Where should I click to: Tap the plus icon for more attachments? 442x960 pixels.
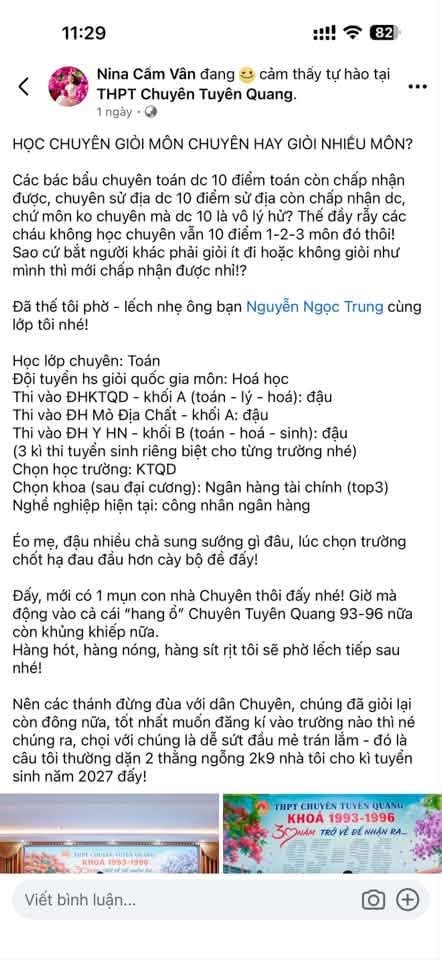tap(408, 899)
